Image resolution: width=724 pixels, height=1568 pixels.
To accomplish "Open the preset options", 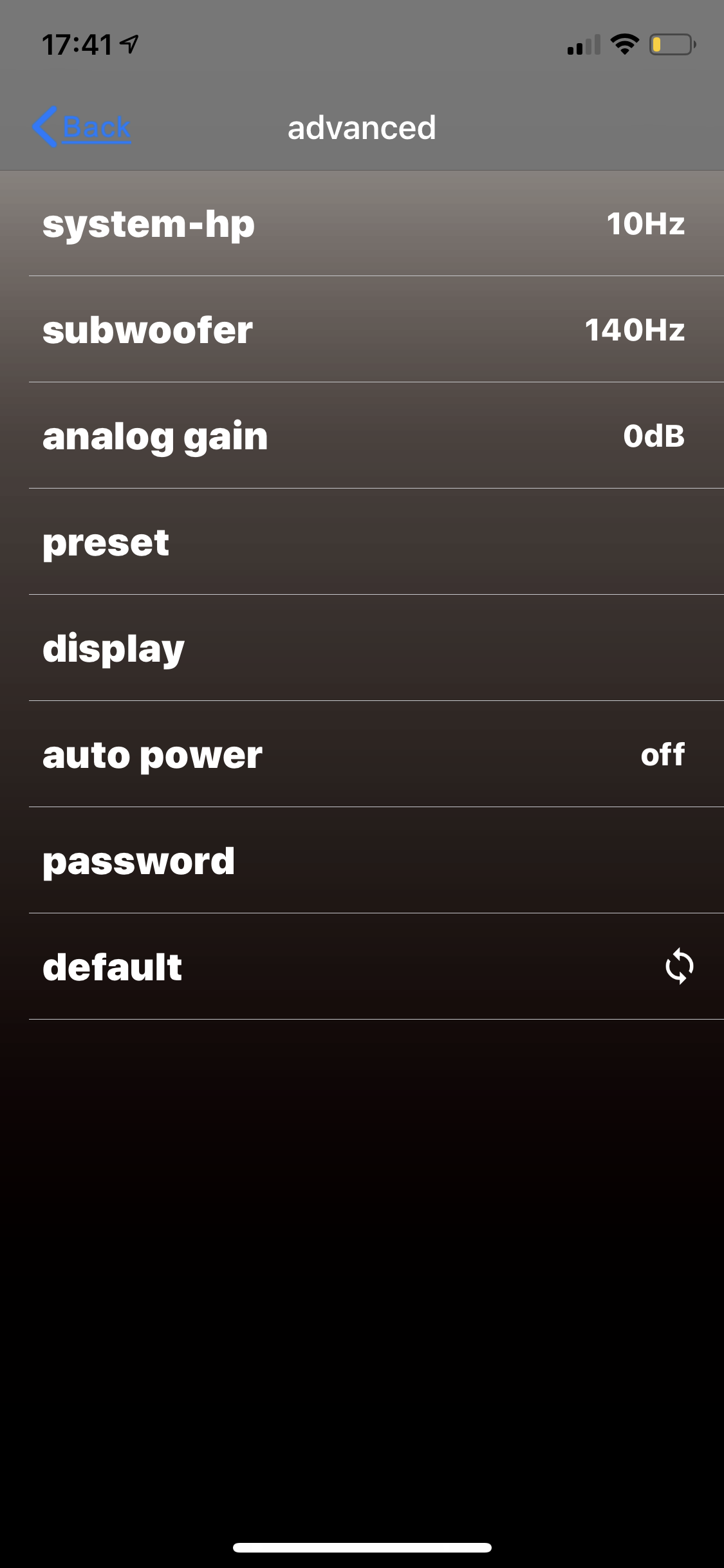I will coord(362,542).
